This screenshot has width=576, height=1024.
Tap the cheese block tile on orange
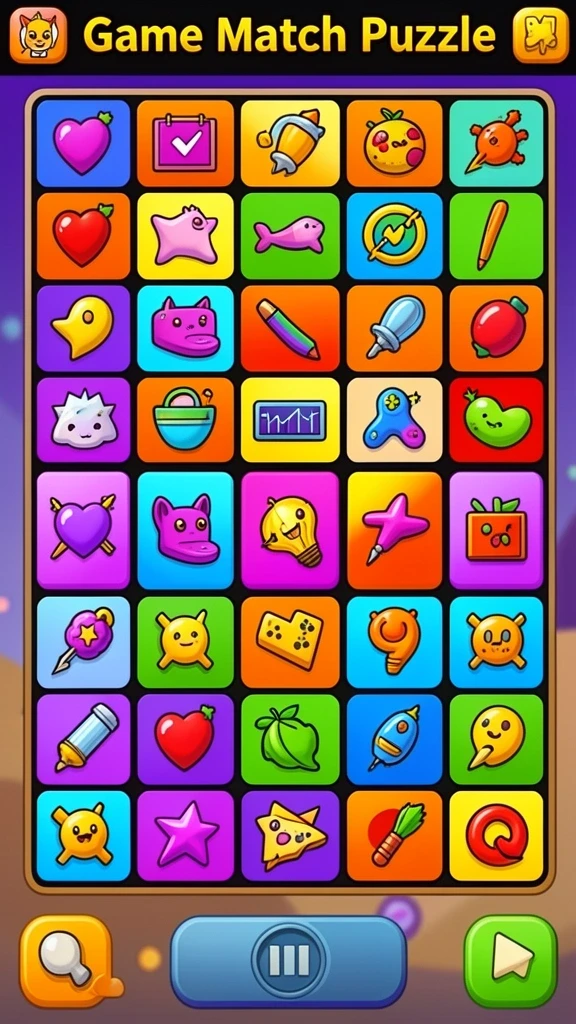[x=290, y=642]
